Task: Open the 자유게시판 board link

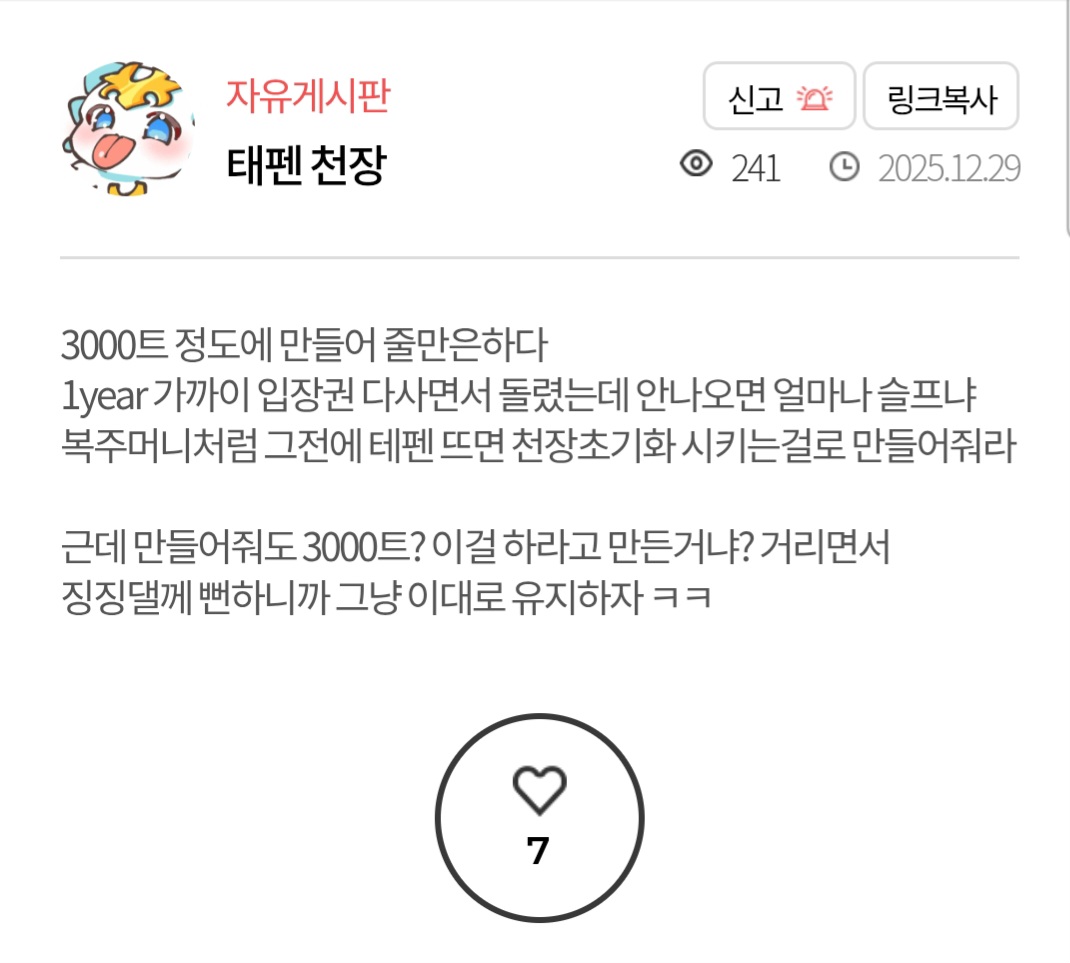Action: (x=307, y=96)
